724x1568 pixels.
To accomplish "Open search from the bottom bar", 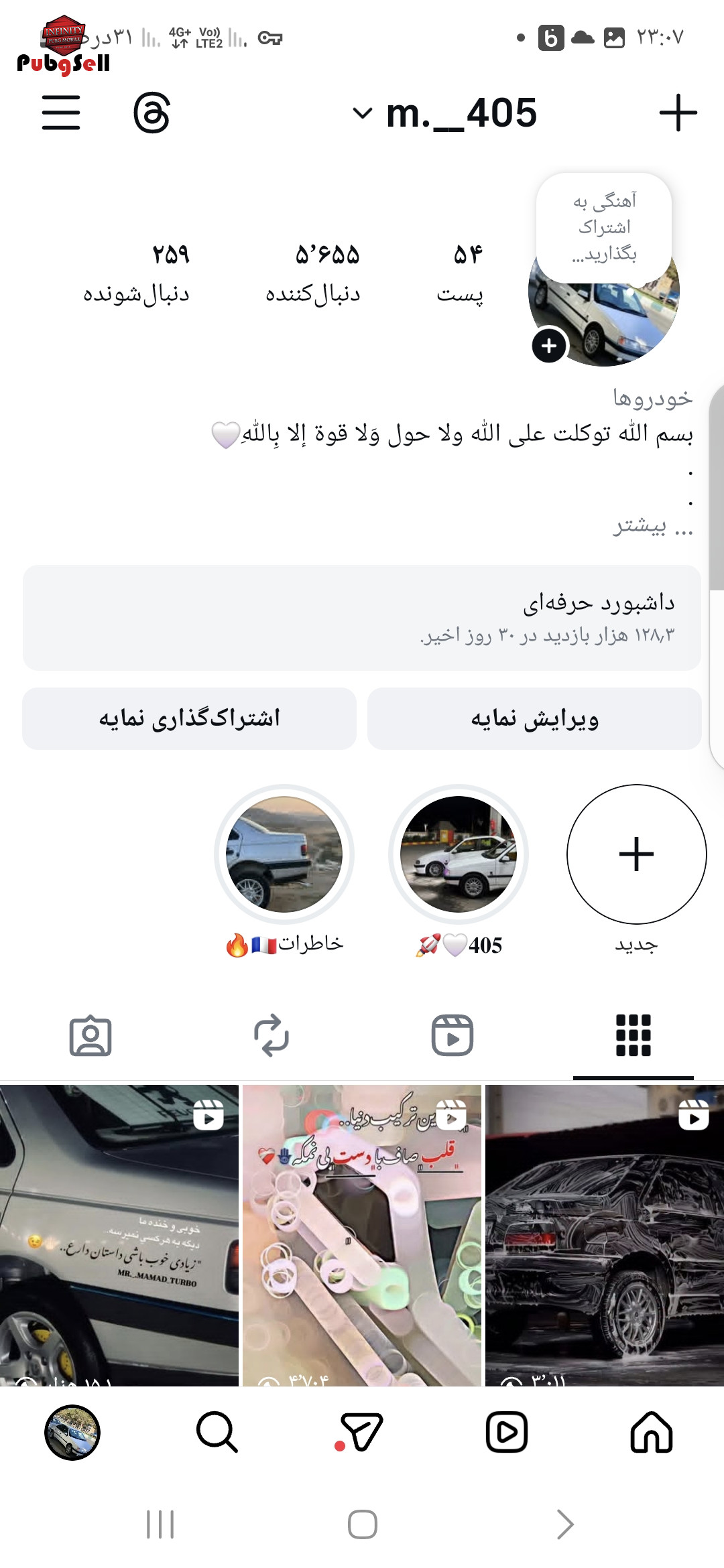I will click(217, 1432).
